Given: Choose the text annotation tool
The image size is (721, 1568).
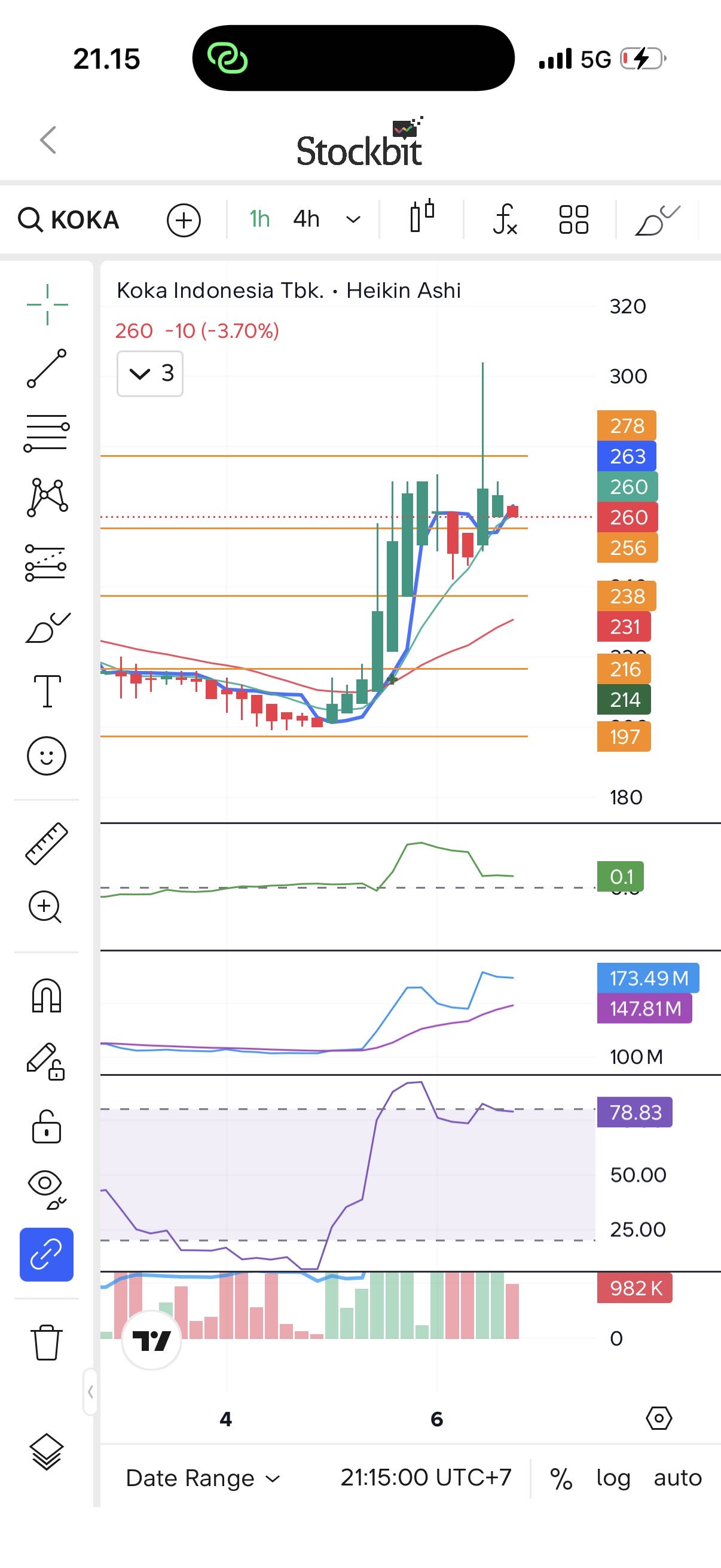Looking at the screenshot, I should coord(47,691).
